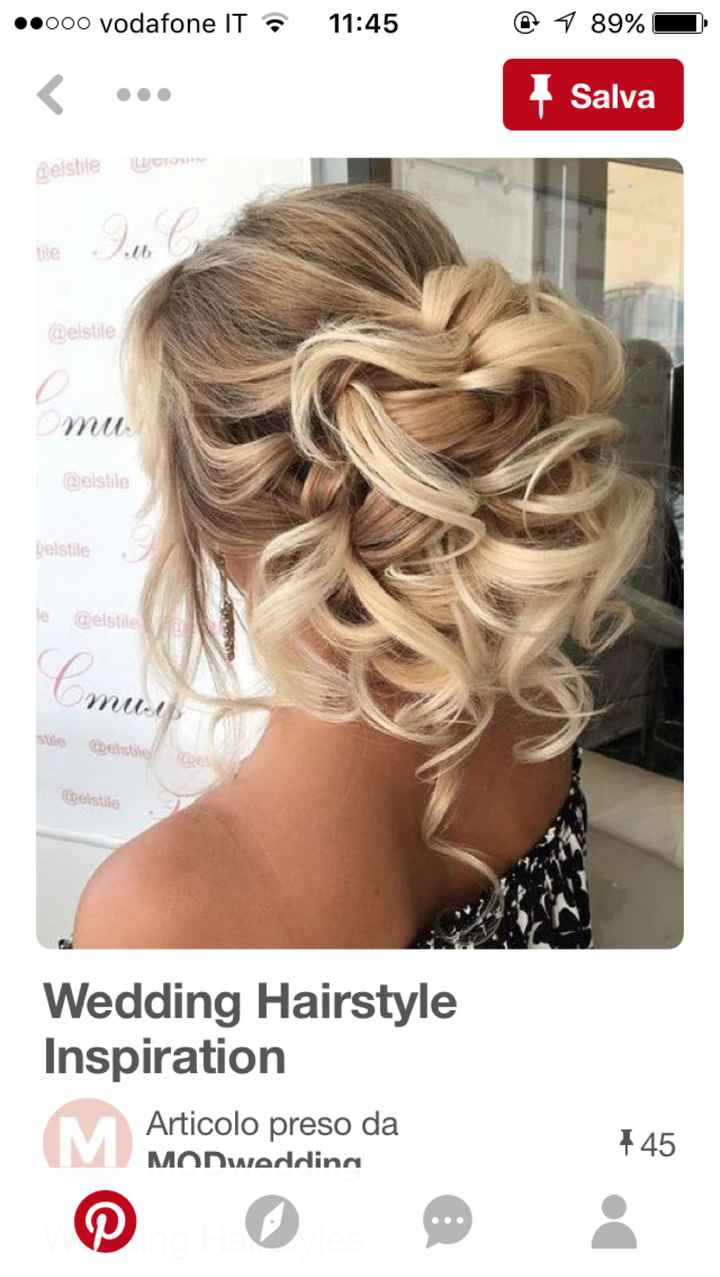
Task: Open the explore compass tab
Action: [x=272, y=1222]
